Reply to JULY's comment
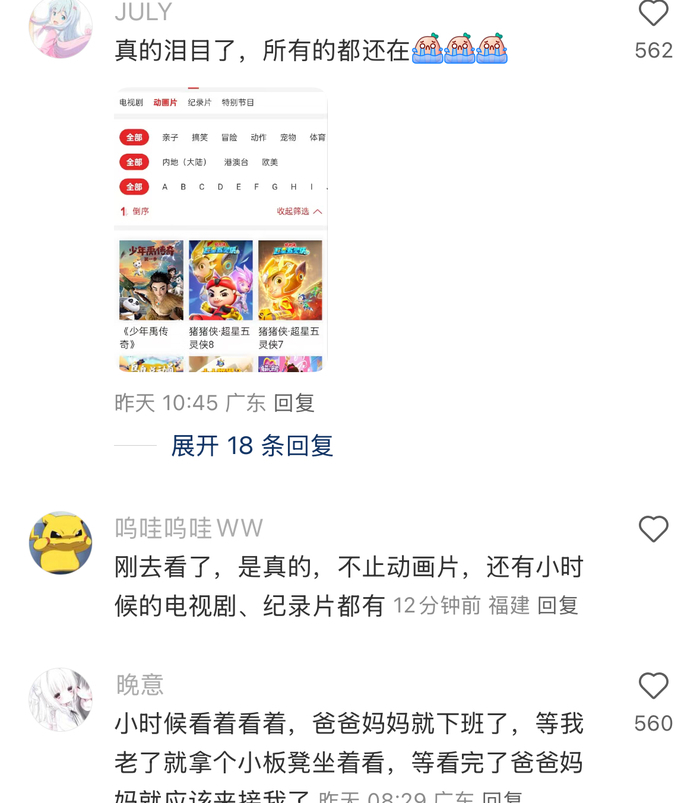The height and width of the screenshot is (803, 700). (x=294, y=403)
